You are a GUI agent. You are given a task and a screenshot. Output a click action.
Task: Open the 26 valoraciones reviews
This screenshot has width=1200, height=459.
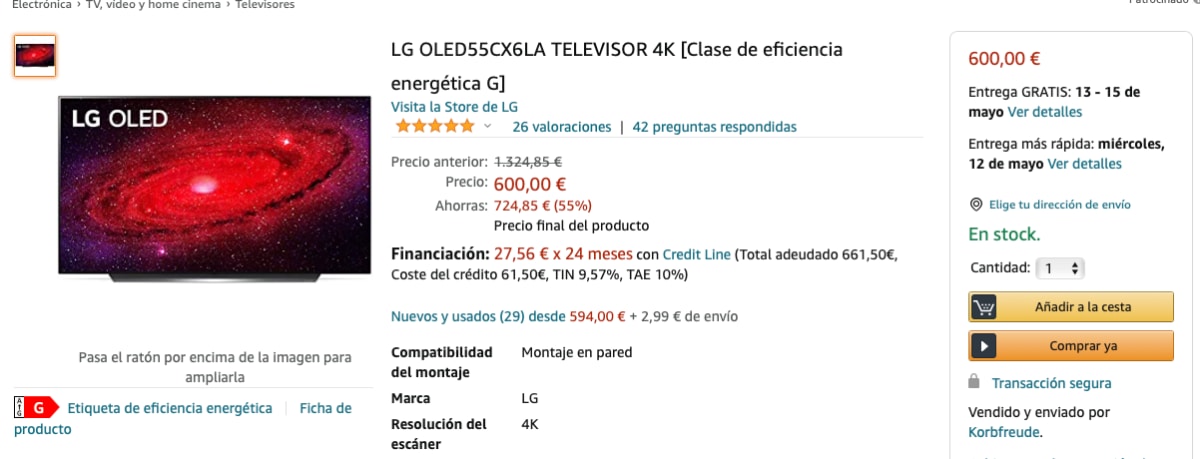click(561, 127)
